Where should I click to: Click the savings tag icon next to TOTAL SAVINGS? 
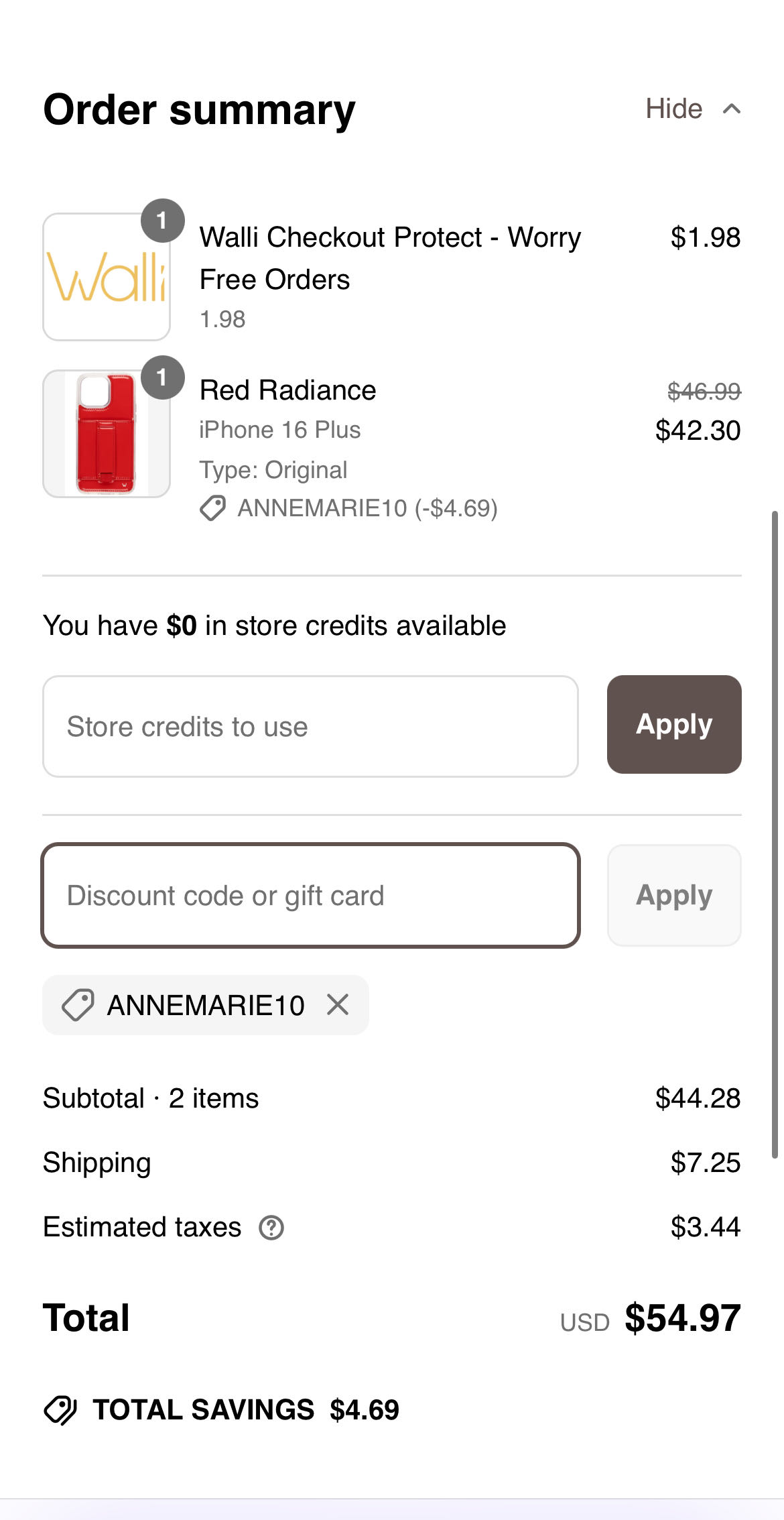point(61,1410)
